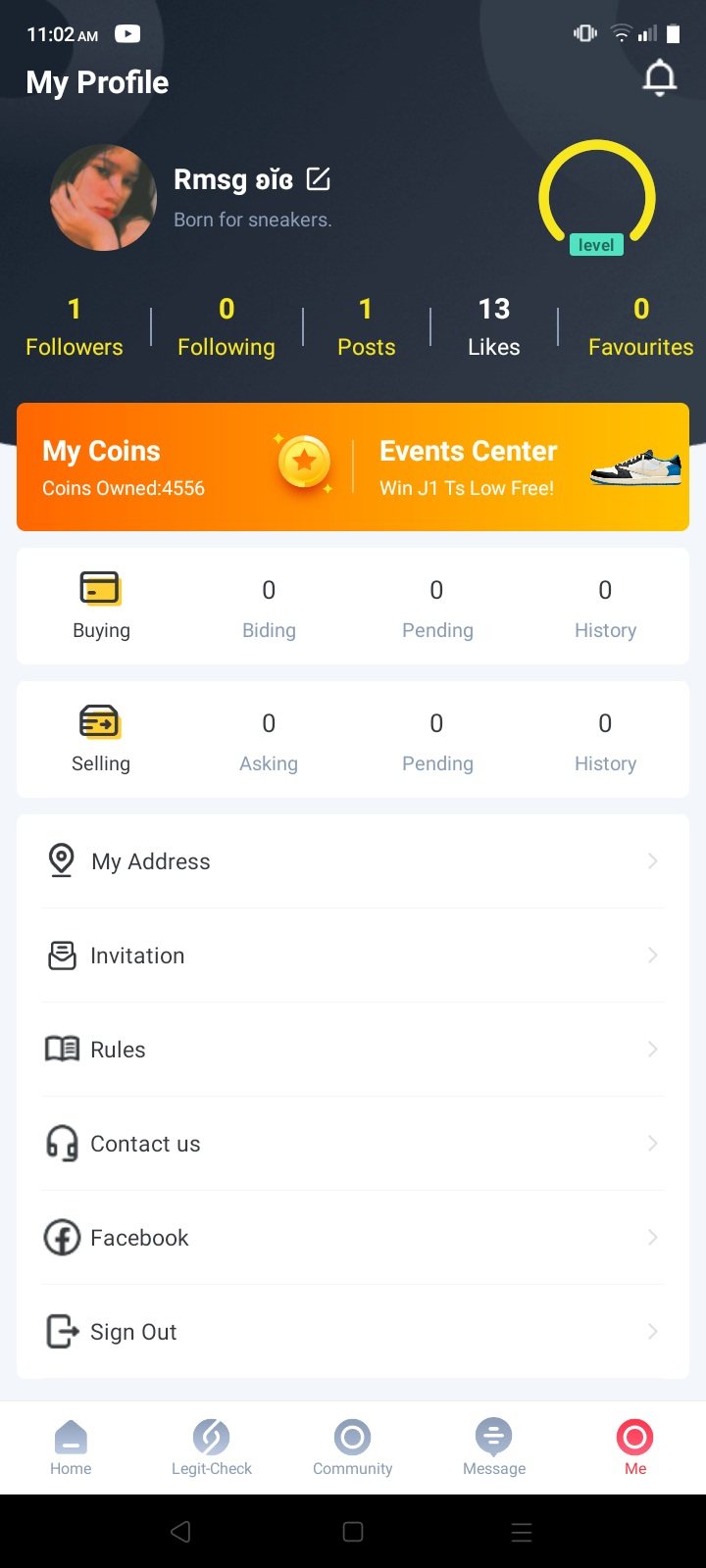This screenshot has width=706, height=1568.
Task: Open the notifications bell
Action: [x=659, y=78]
